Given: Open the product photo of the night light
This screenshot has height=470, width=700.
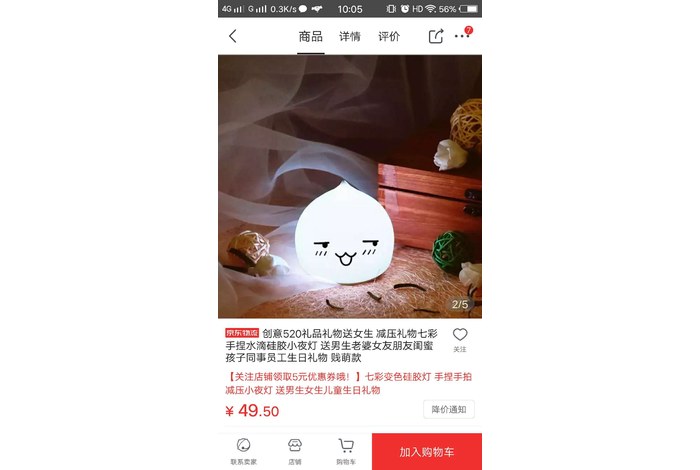Looking at the screenshot, I should coord(349,186).
